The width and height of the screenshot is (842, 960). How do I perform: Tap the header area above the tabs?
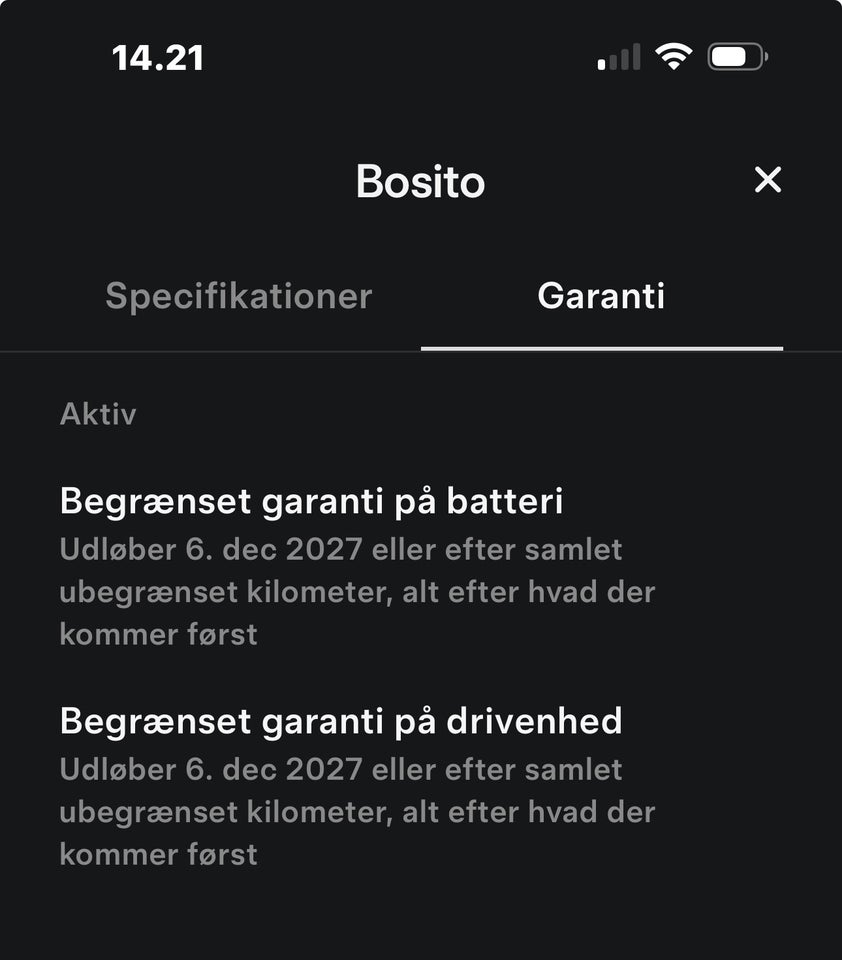[420, 182]
